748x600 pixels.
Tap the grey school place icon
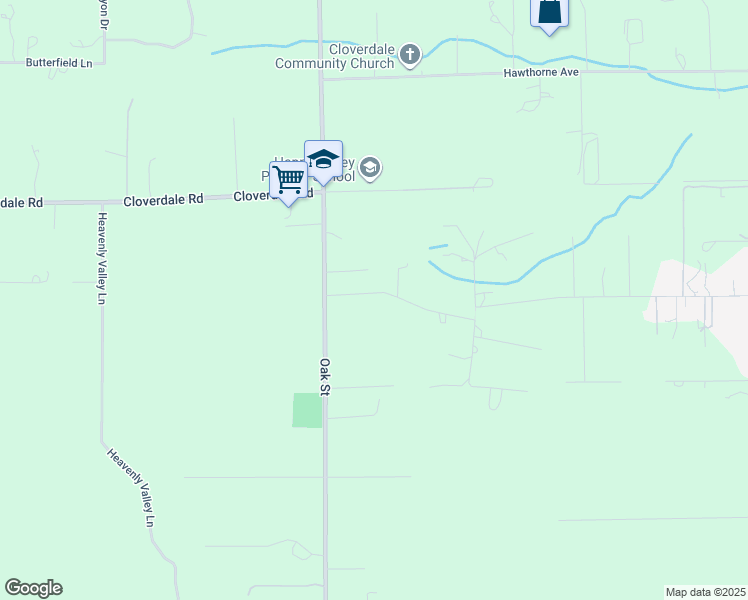click(x=370, y=167)
